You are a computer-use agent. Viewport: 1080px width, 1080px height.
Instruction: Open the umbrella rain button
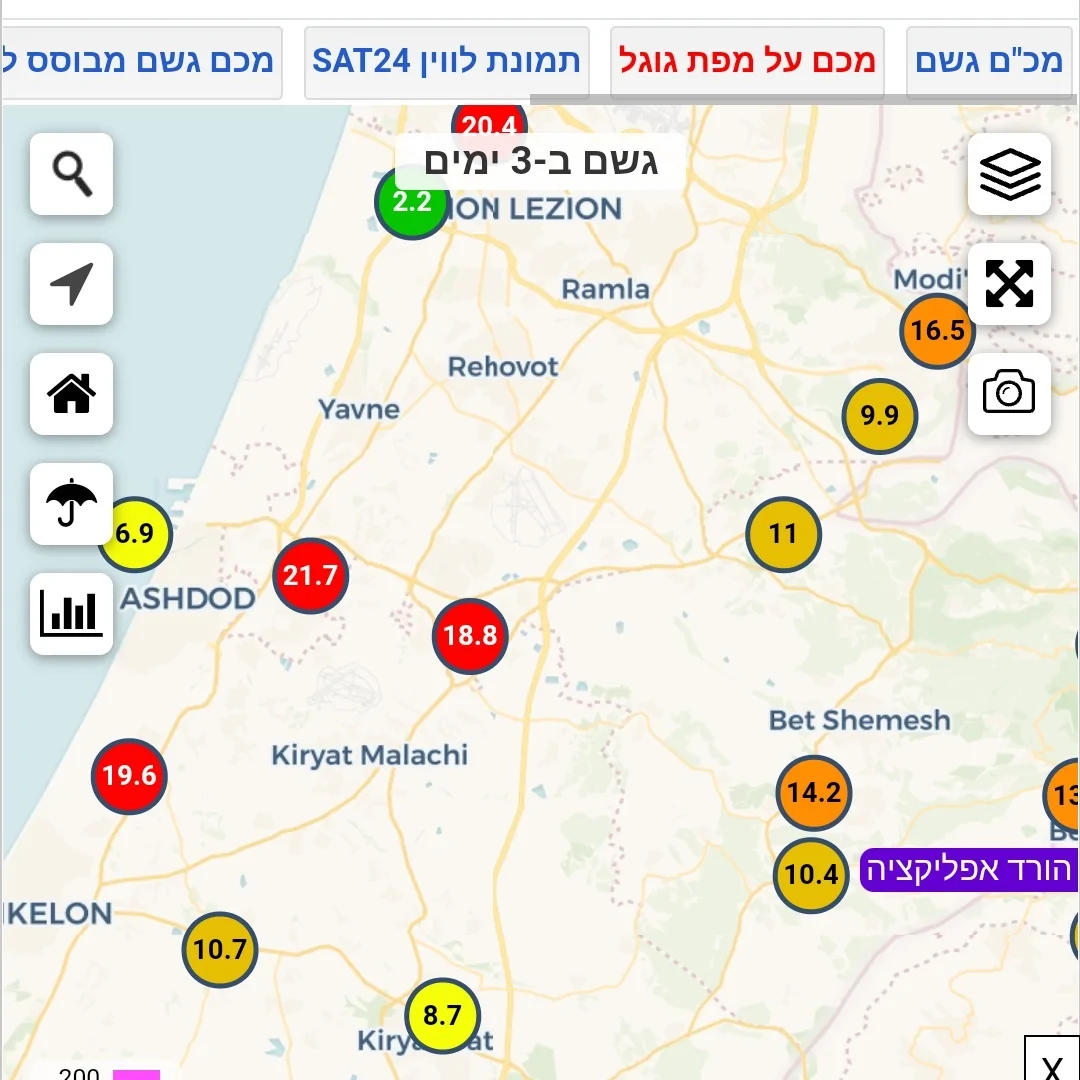(x=72, y=504)
